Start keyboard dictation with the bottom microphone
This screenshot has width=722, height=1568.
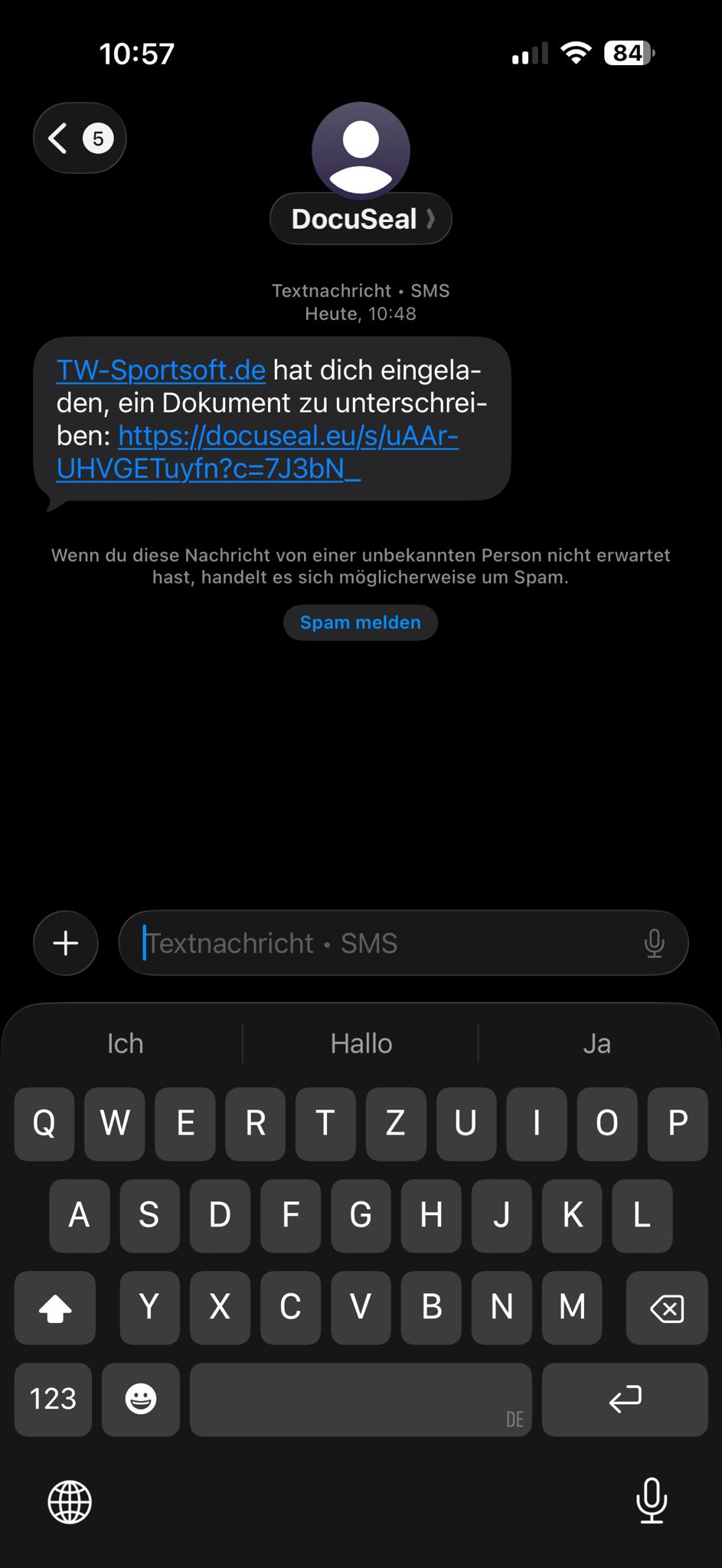pos(652,1501)
